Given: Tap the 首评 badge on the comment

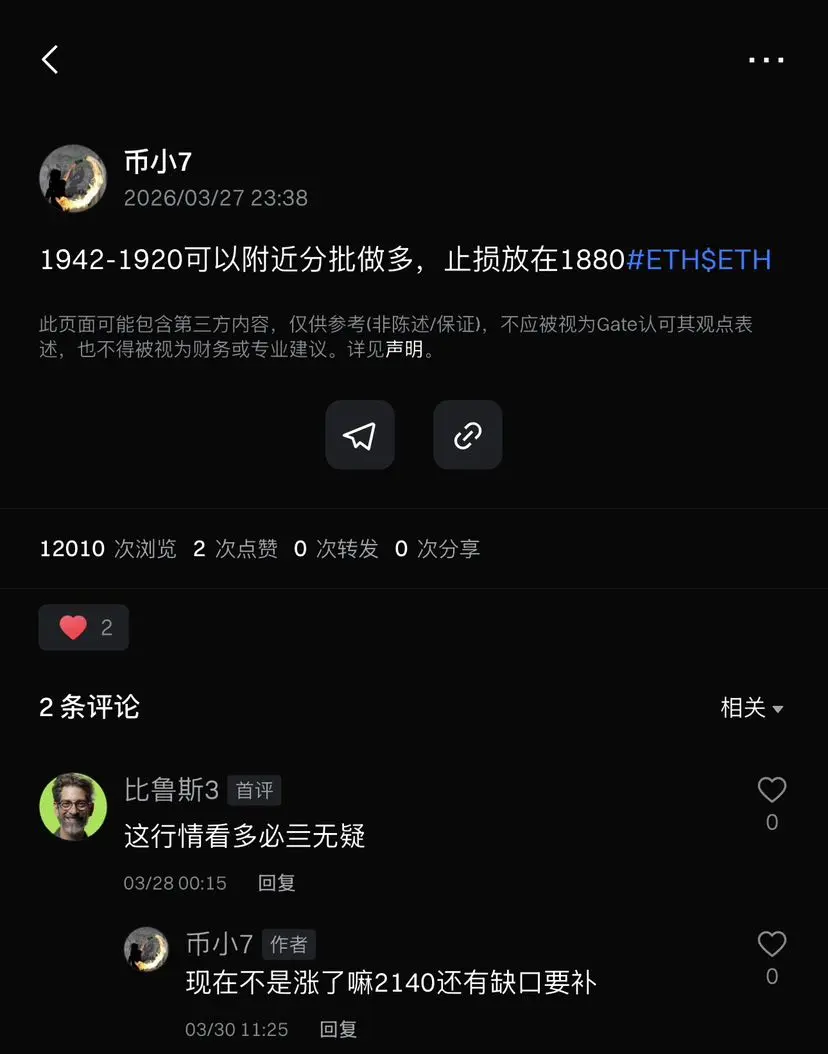Looking at the screenshot, I should 254,789.
